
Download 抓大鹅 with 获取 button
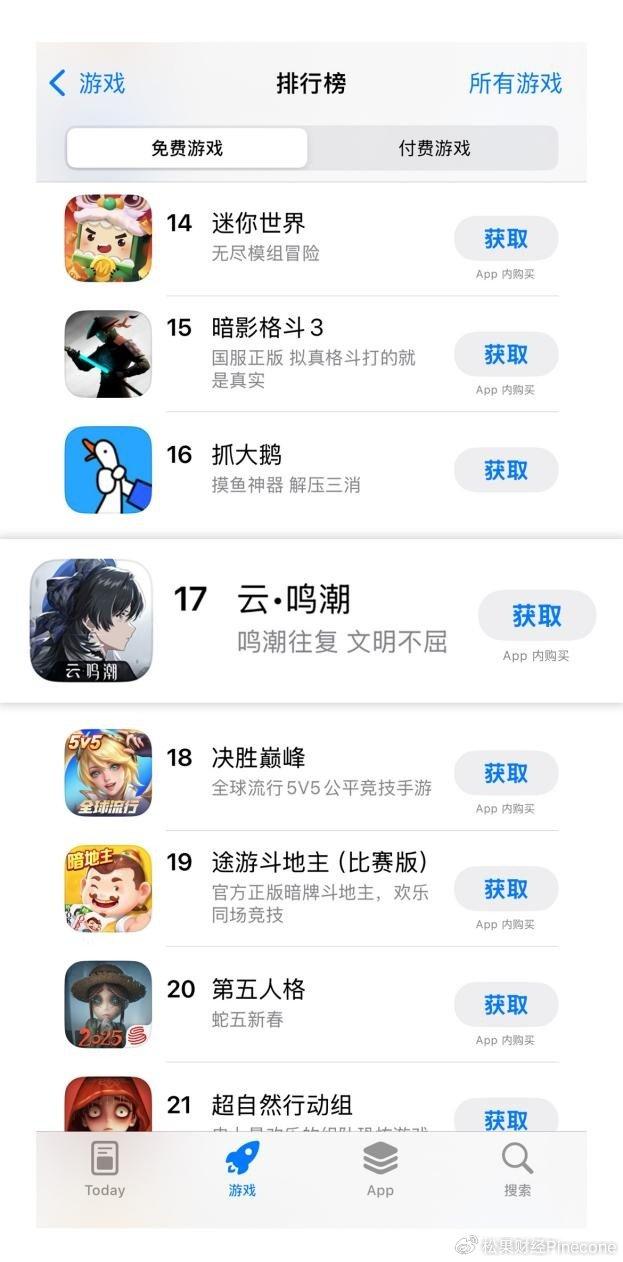(506, 470)
